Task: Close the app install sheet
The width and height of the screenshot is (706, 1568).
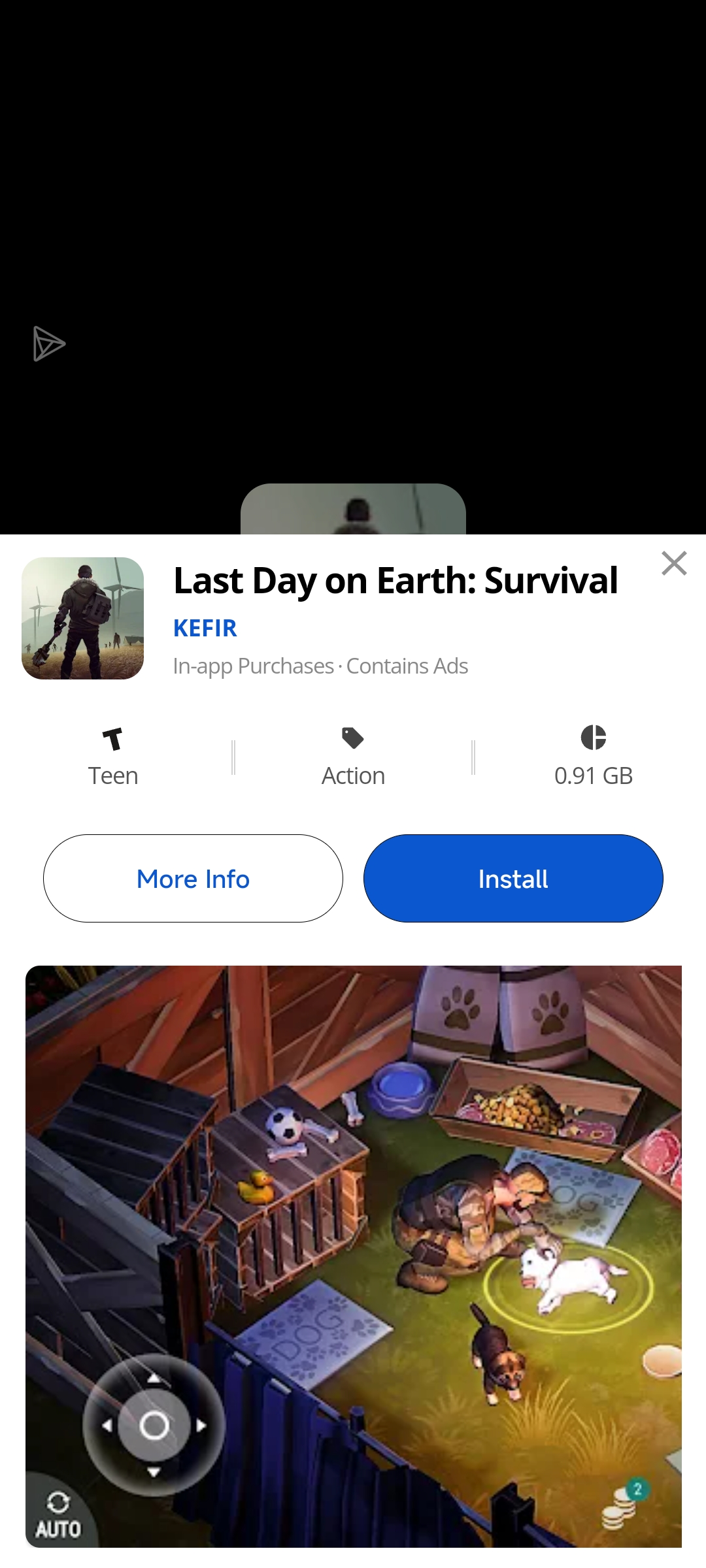Action: click(x=674, y=563)
